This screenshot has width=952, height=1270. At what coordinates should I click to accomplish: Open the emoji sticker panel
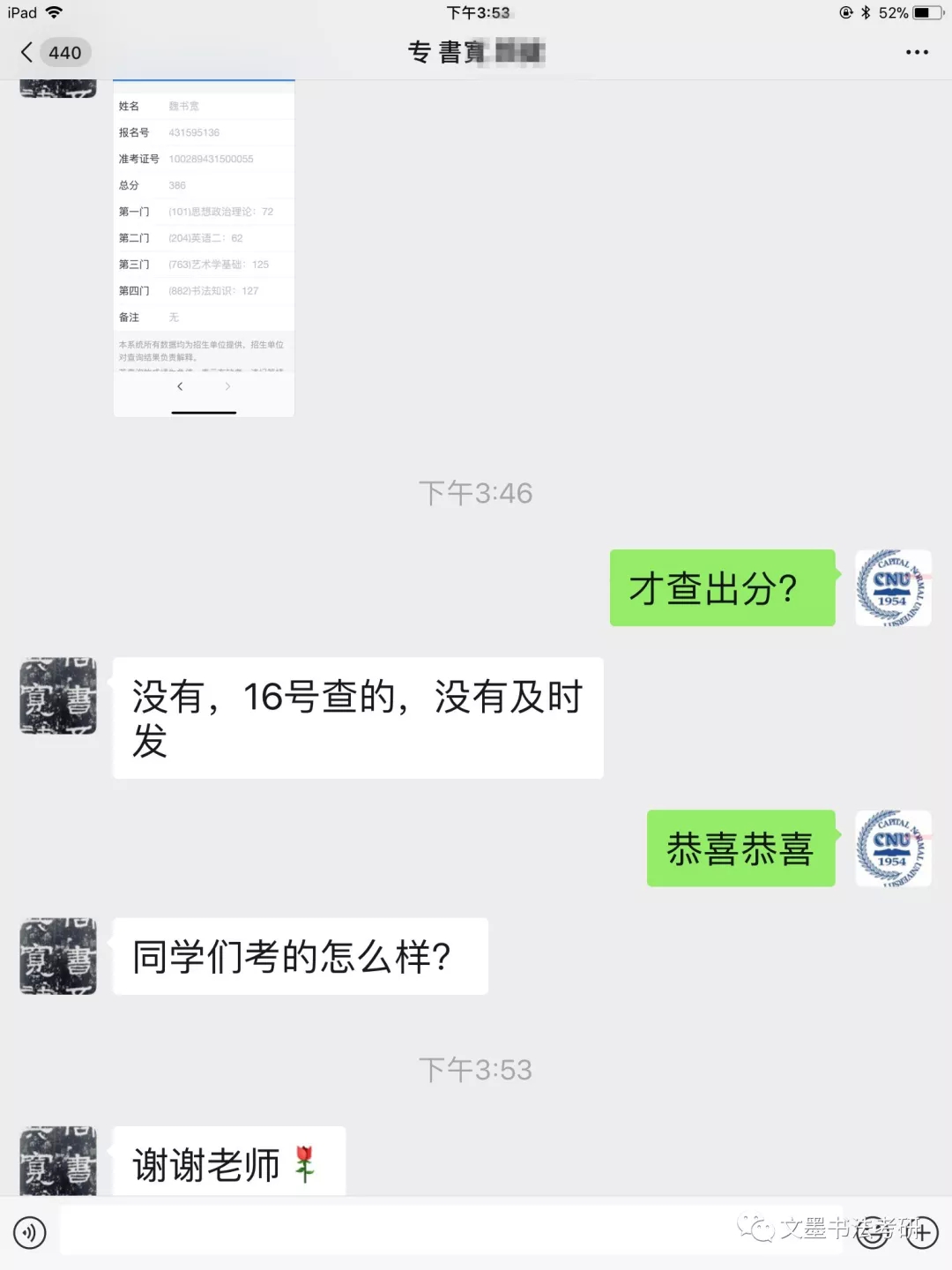(873, 1233)
